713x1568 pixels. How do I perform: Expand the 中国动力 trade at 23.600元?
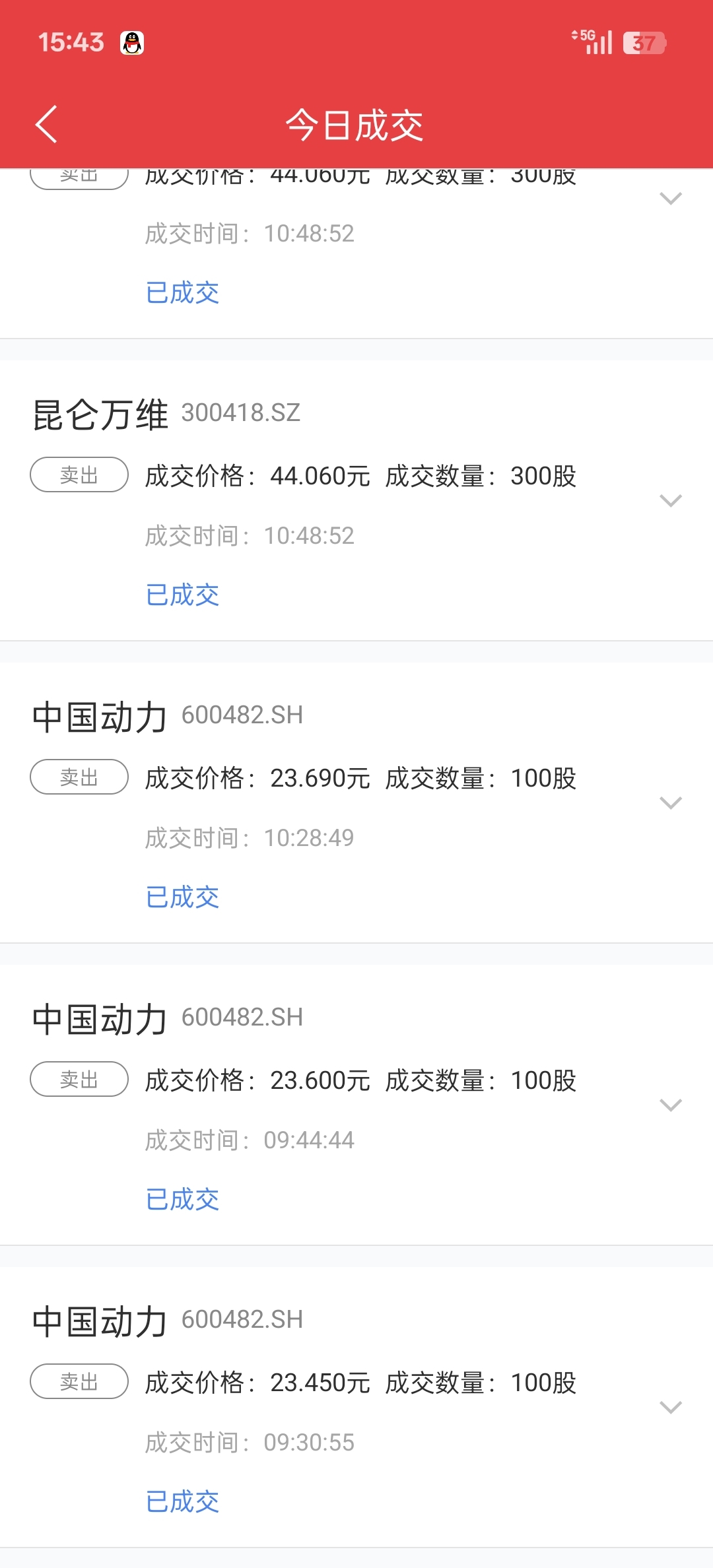click(671, 1105)
